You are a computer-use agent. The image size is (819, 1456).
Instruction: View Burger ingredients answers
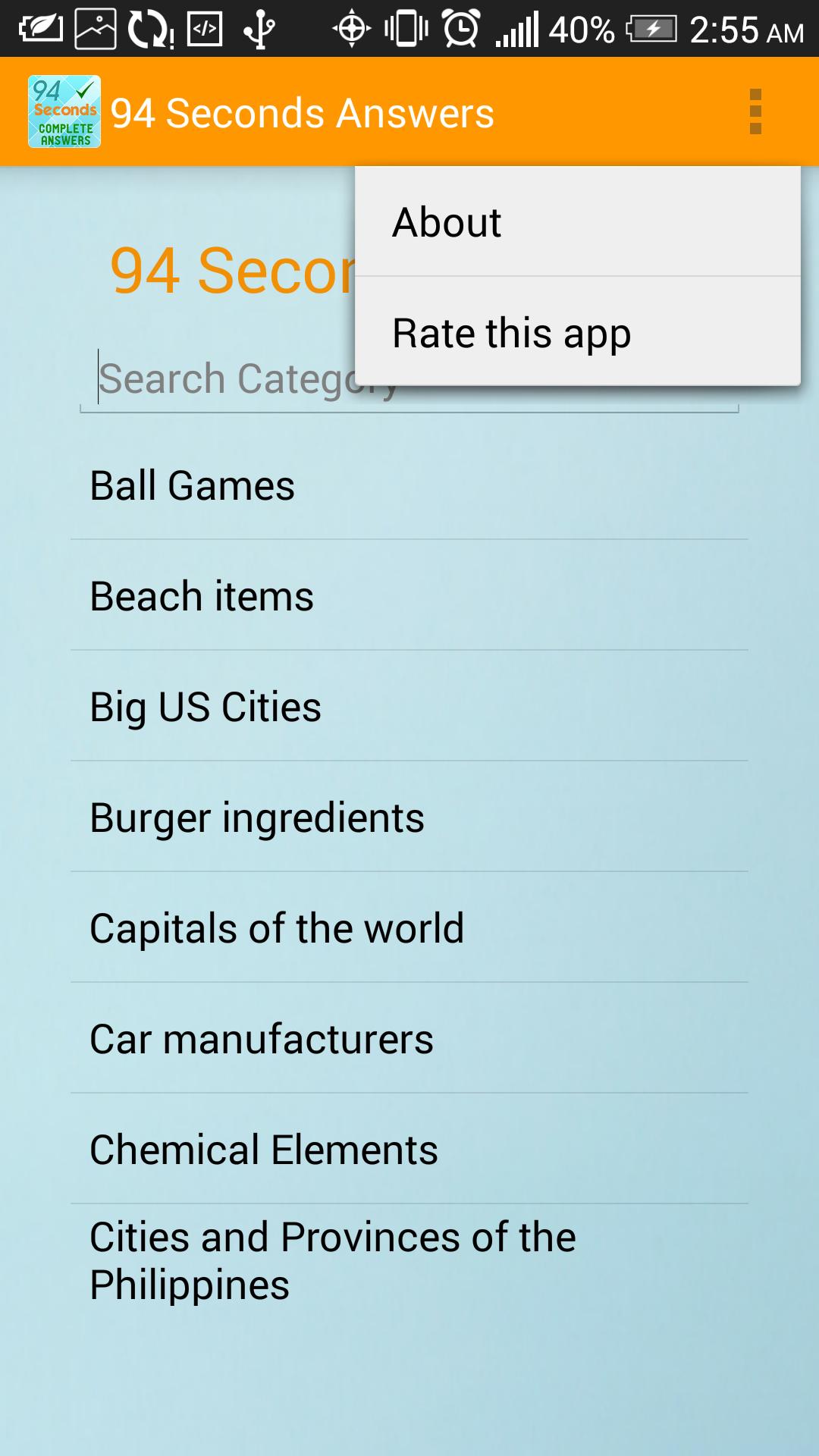pyautogui.click(x=409, y=817)
